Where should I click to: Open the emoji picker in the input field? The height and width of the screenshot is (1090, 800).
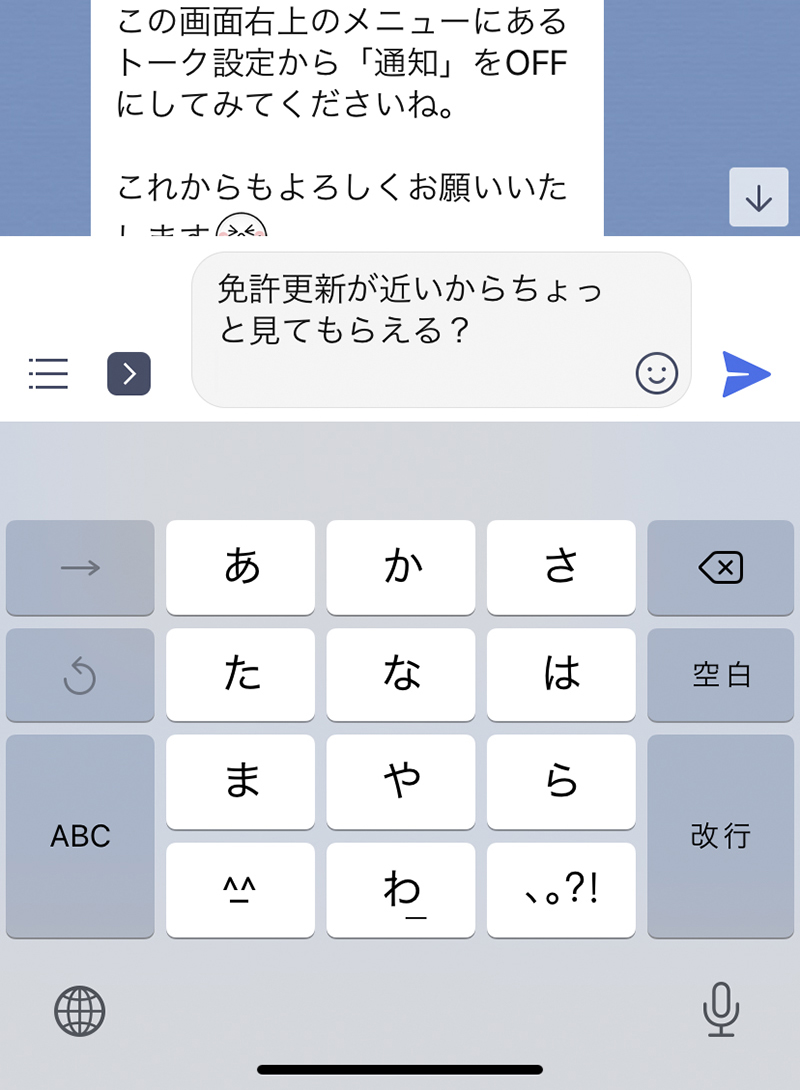pos(658,375)
